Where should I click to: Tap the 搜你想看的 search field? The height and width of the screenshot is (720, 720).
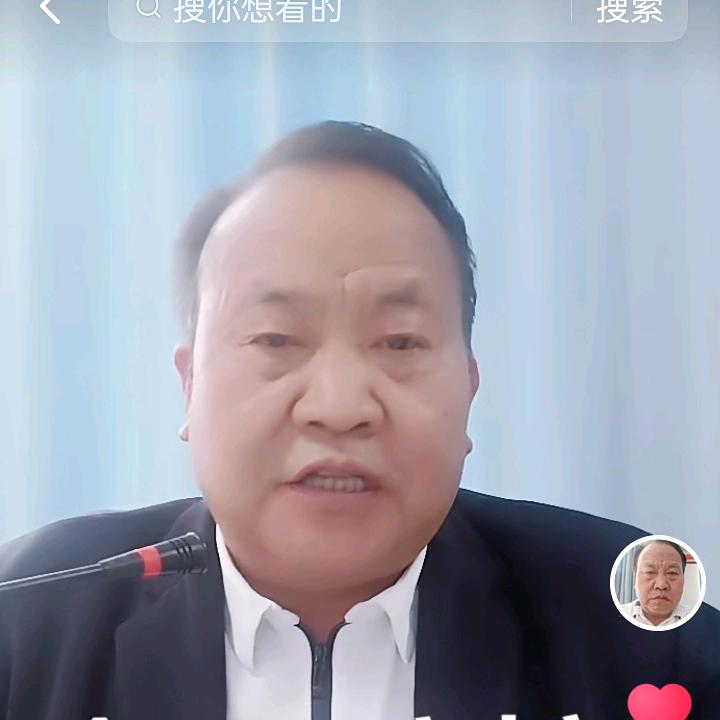click(340, 12)
